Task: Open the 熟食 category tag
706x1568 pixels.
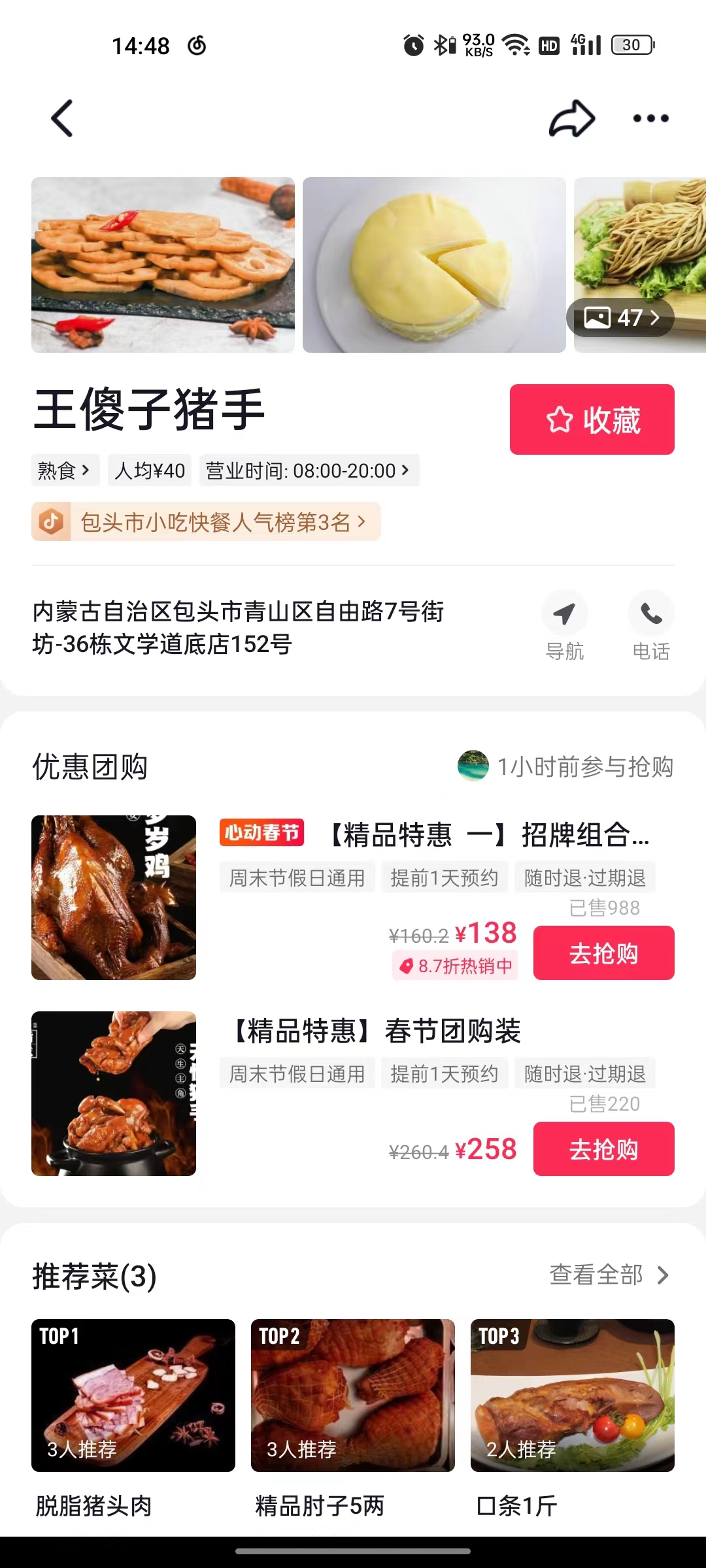Action: [x=64, y=470]
